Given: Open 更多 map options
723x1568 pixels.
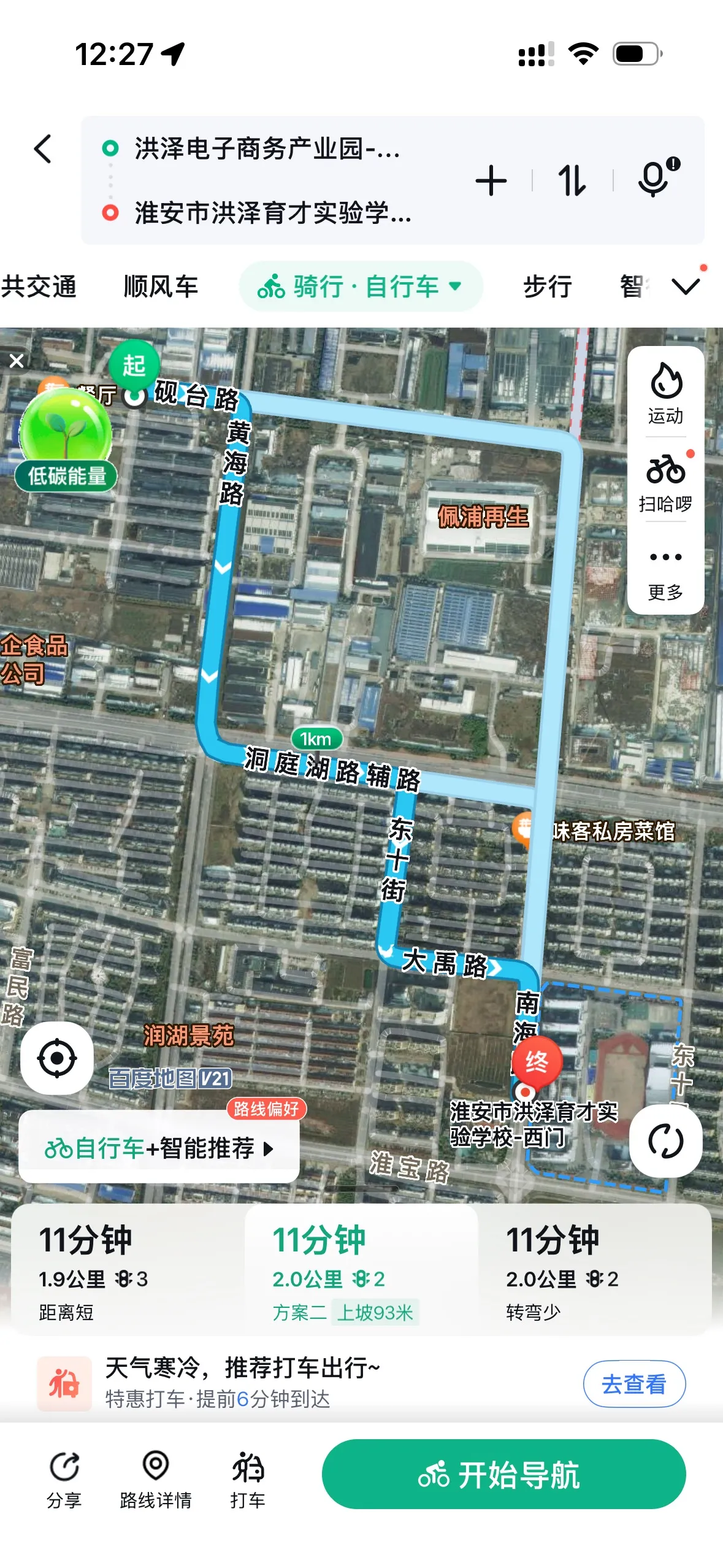Looking at the screenshot, I should [x=665, y=572].
